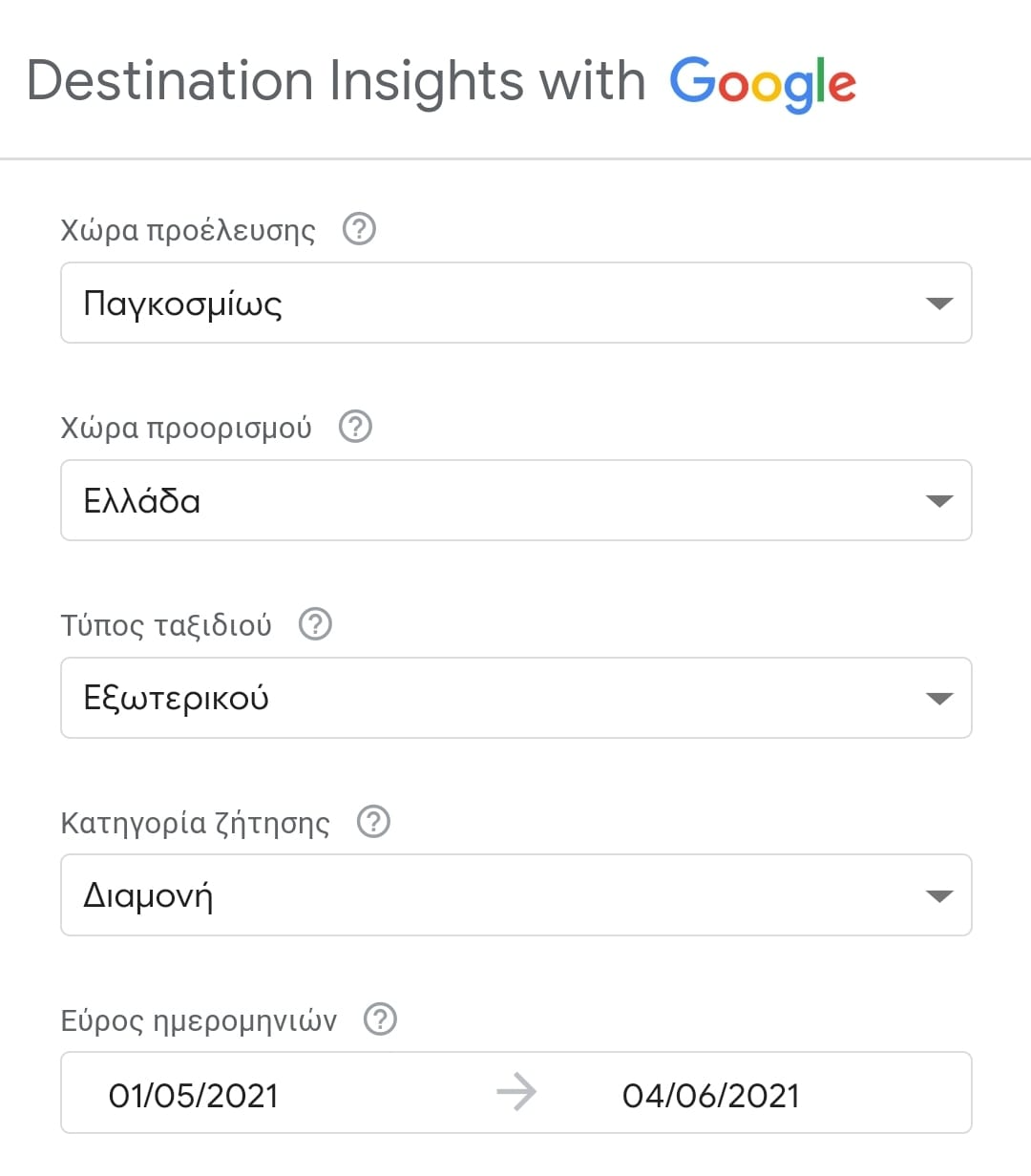The width and height of the screenshot is (1031, 1176).
Task: Edit the end date 04/06/2021
Action: tap(710, 1095)
